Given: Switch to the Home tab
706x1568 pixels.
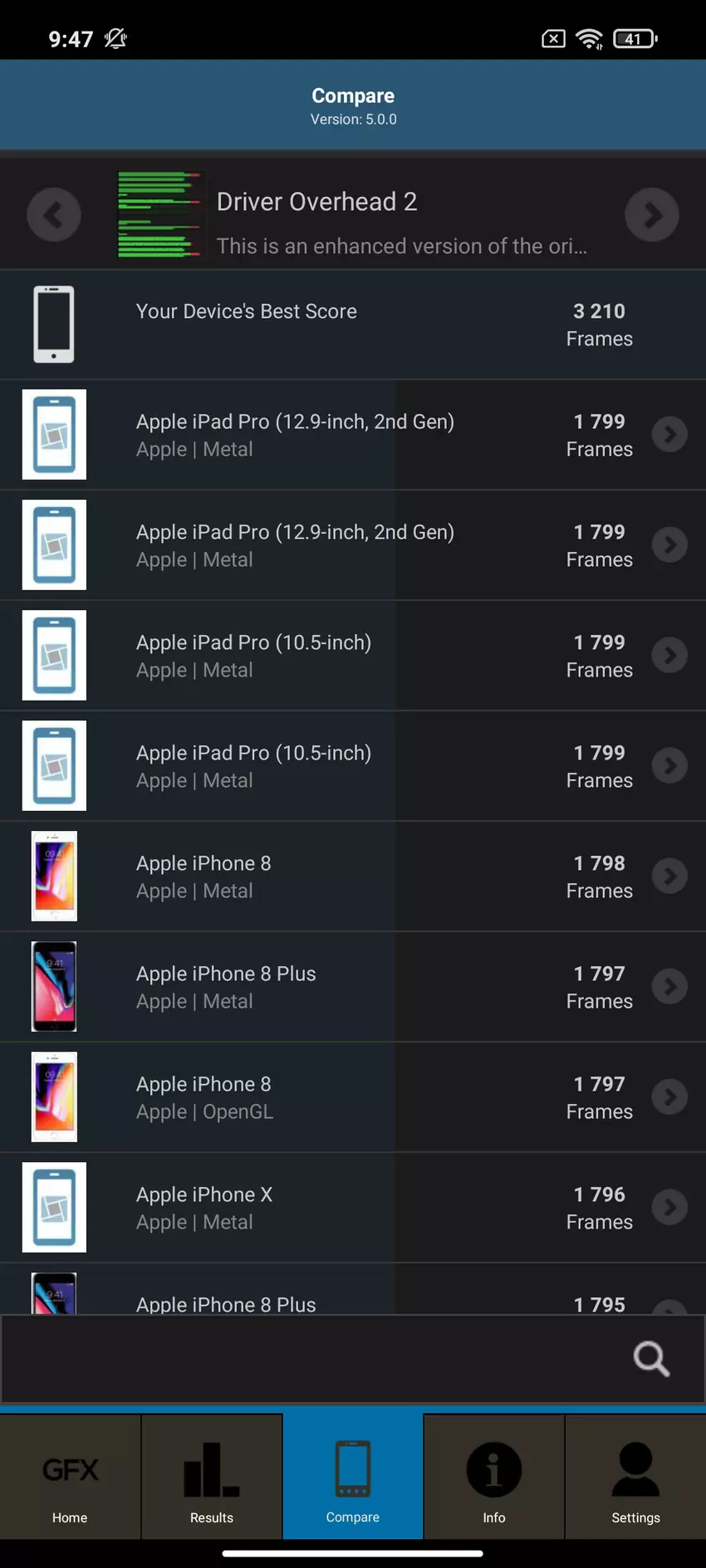Looking at the screenshot, I should 70,1478.
